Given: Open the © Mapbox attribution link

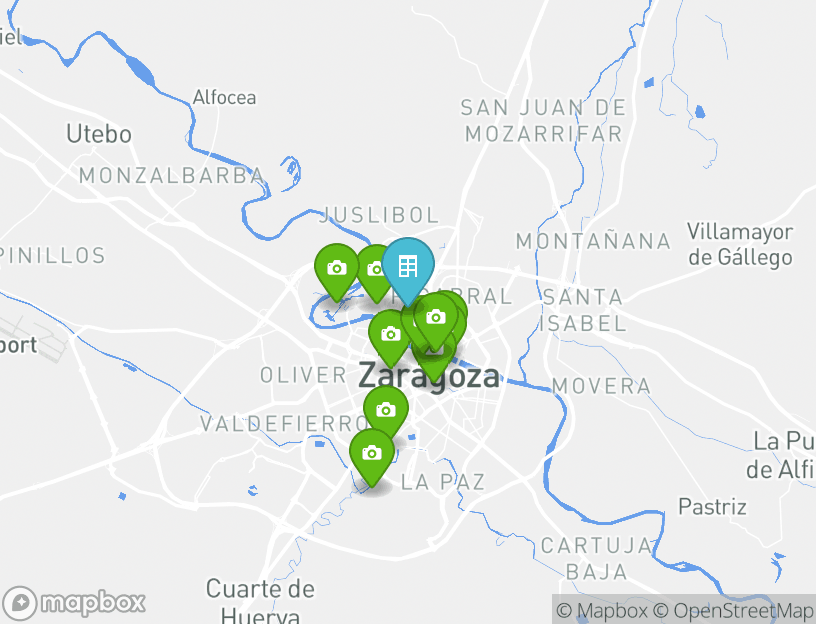Looking at the screenshot, I should [x=602, y=610].
